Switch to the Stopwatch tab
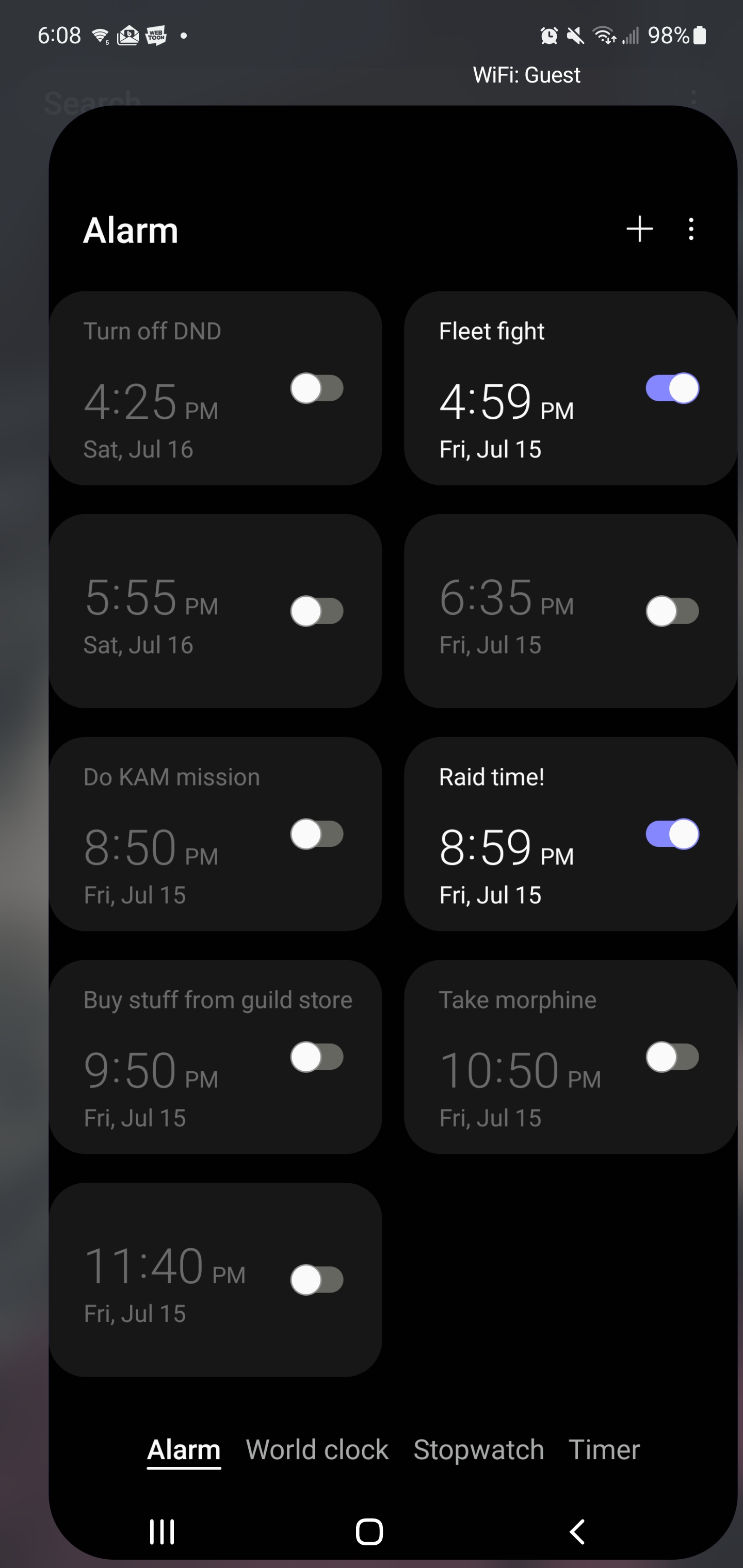Image resolution: width=743 pixels, height=1568 pixels. pos(479,1450)
